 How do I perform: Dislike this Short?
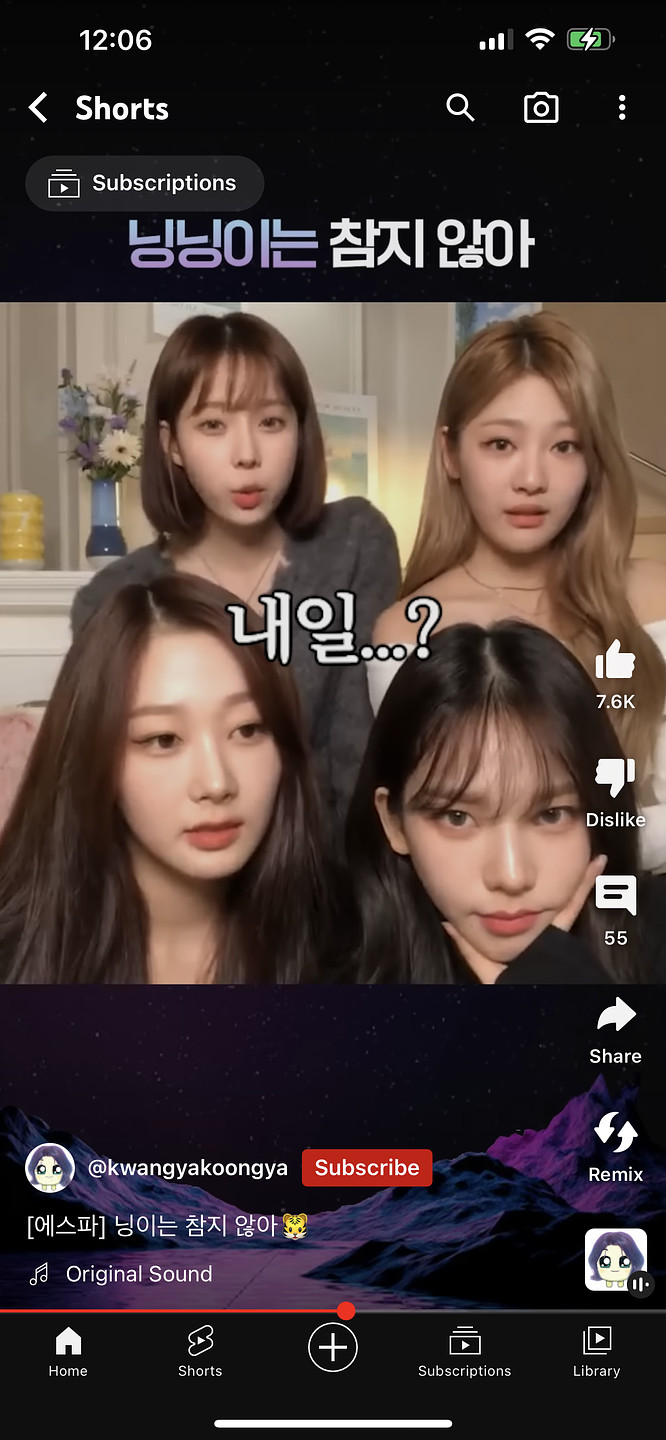tap(615, 779)
